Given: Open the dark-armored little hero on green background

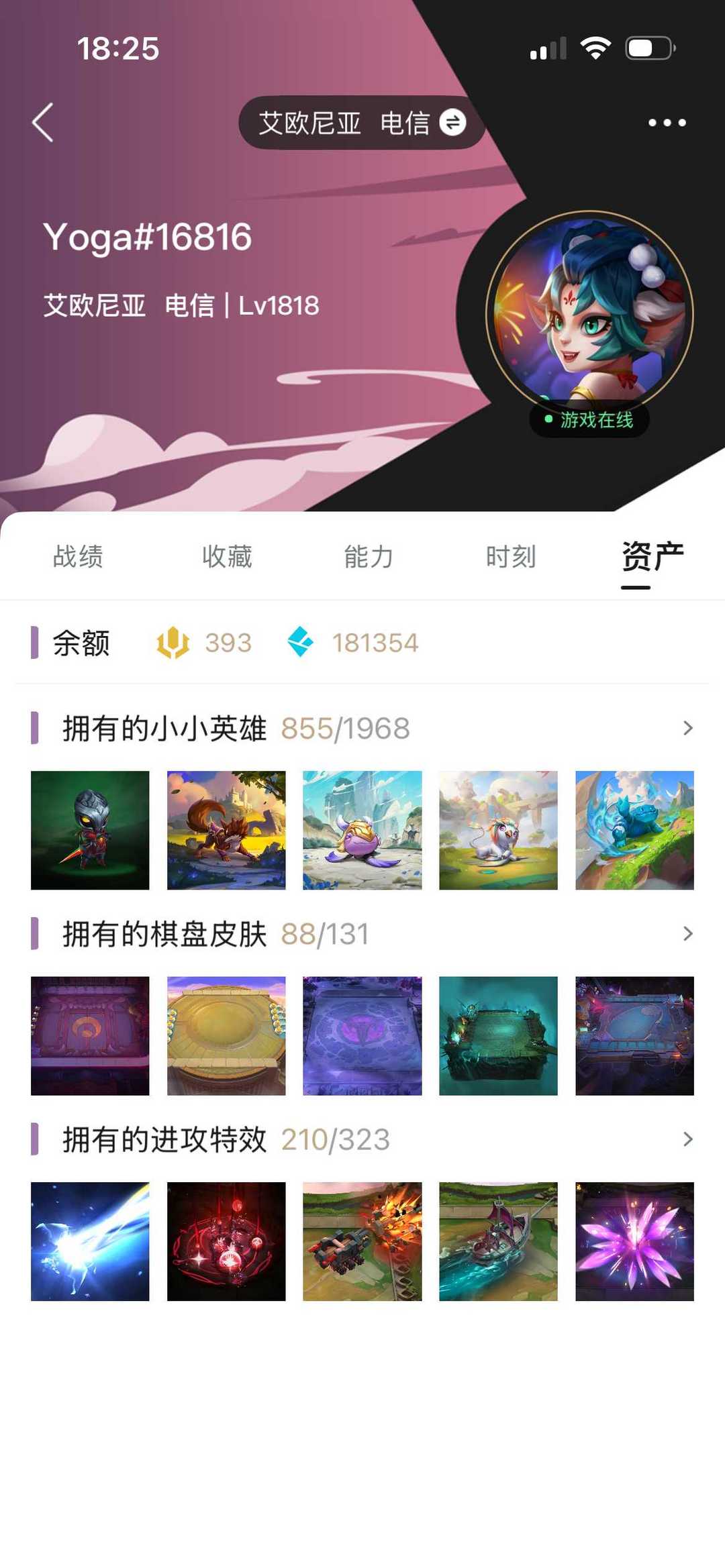Looking at the screenshot, I should [90, 830].
